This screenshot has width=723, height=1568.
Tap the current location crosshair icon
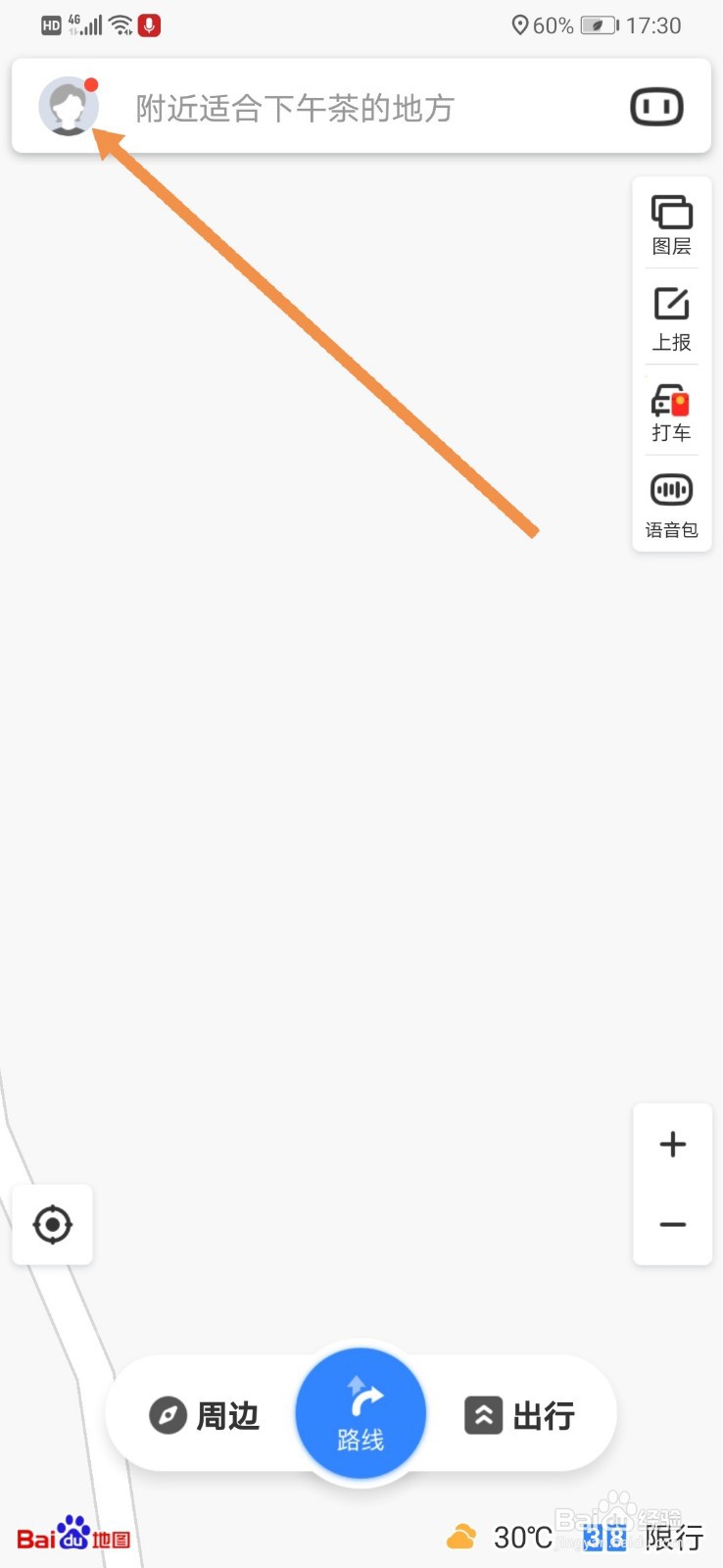coord(52,1223)
